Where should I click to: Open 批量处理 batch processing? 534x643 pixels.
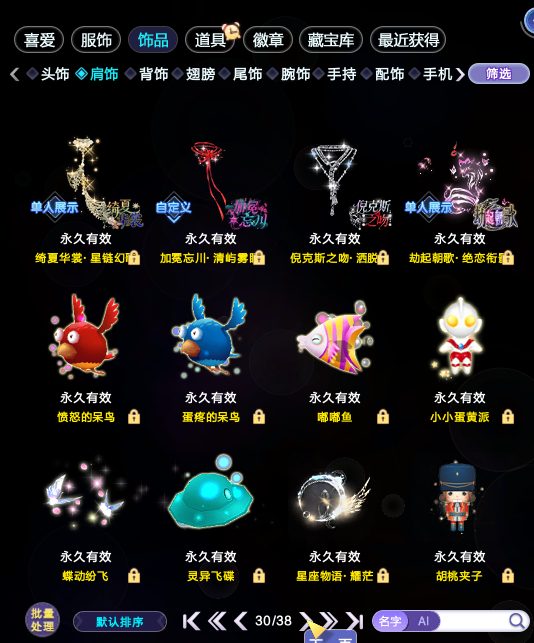tap(42, 620)
